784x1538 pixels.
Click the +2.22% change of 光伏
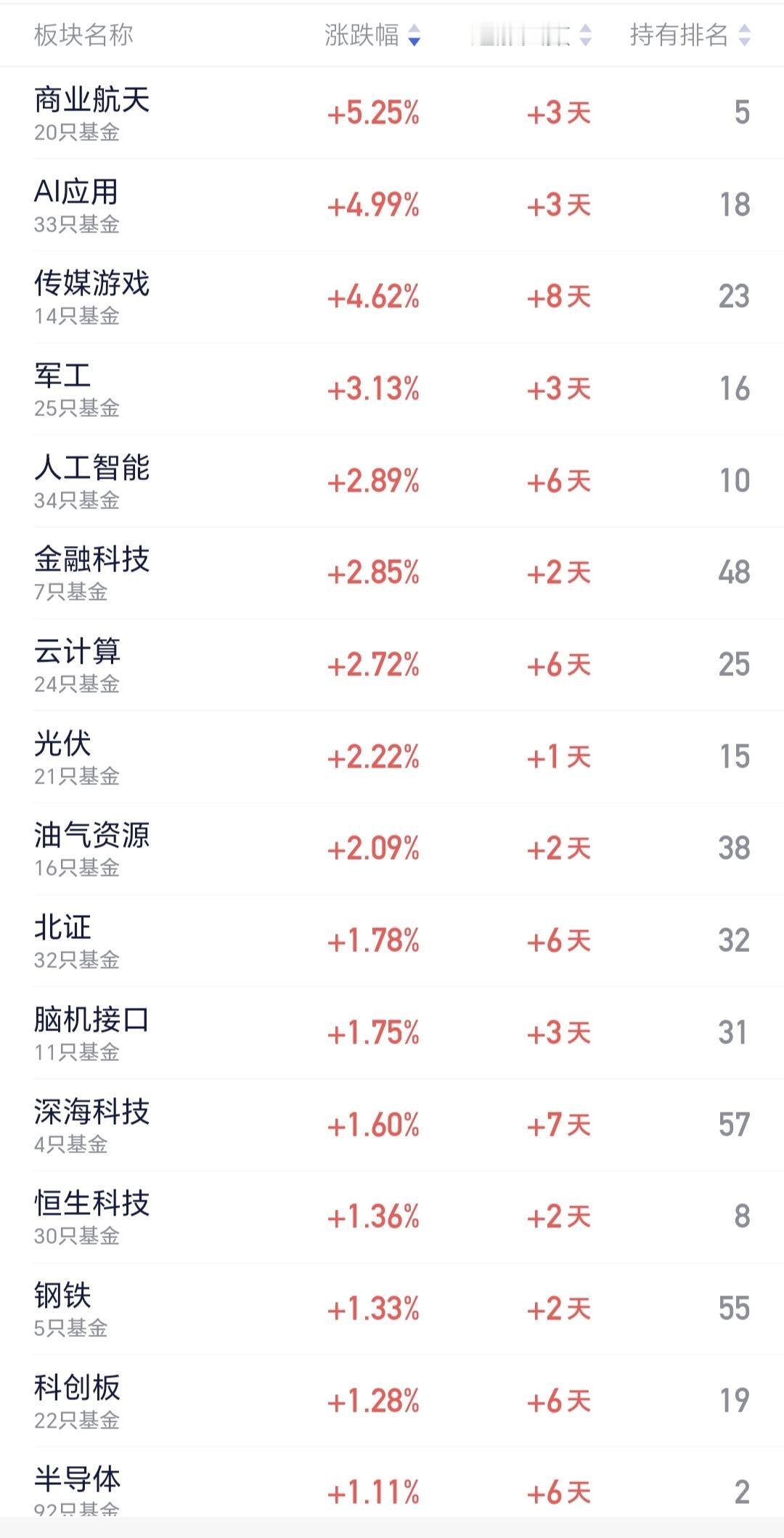(x=373, y=757)
